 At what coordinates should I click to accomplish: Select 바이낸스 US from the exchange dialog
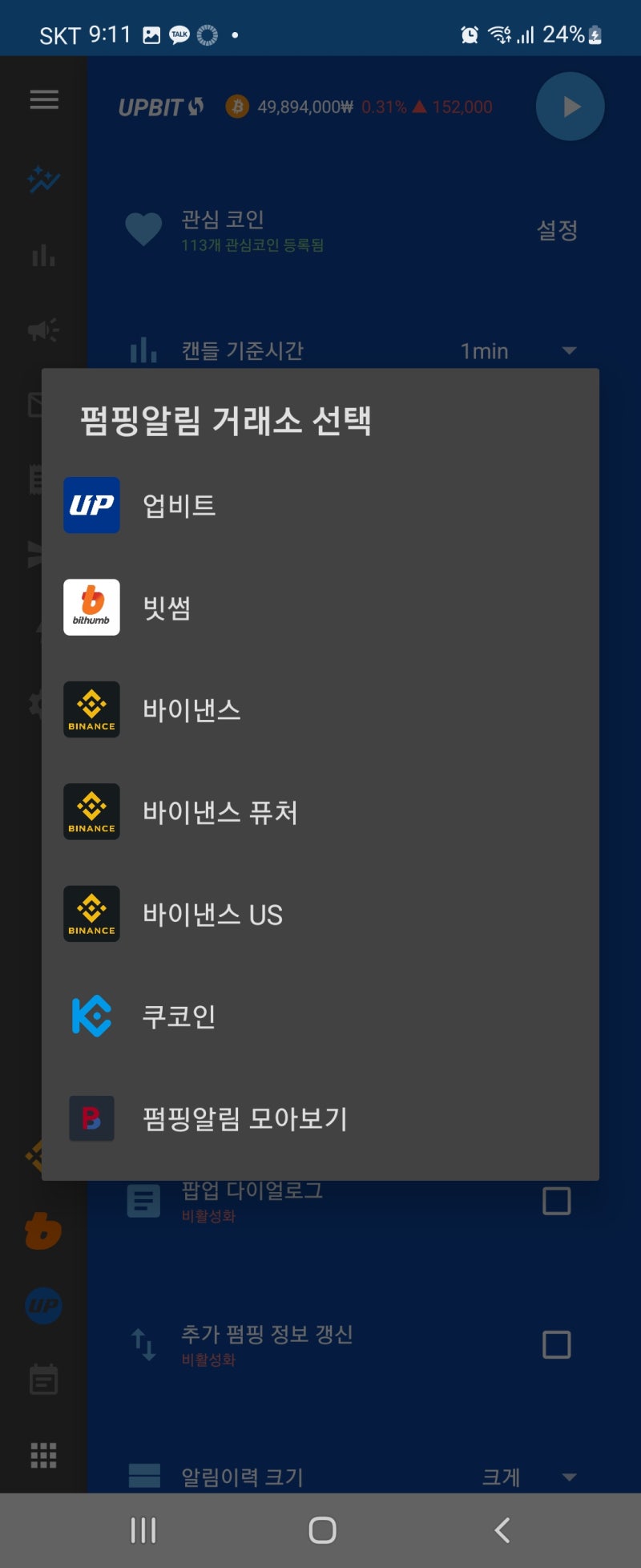pos(212,914)
